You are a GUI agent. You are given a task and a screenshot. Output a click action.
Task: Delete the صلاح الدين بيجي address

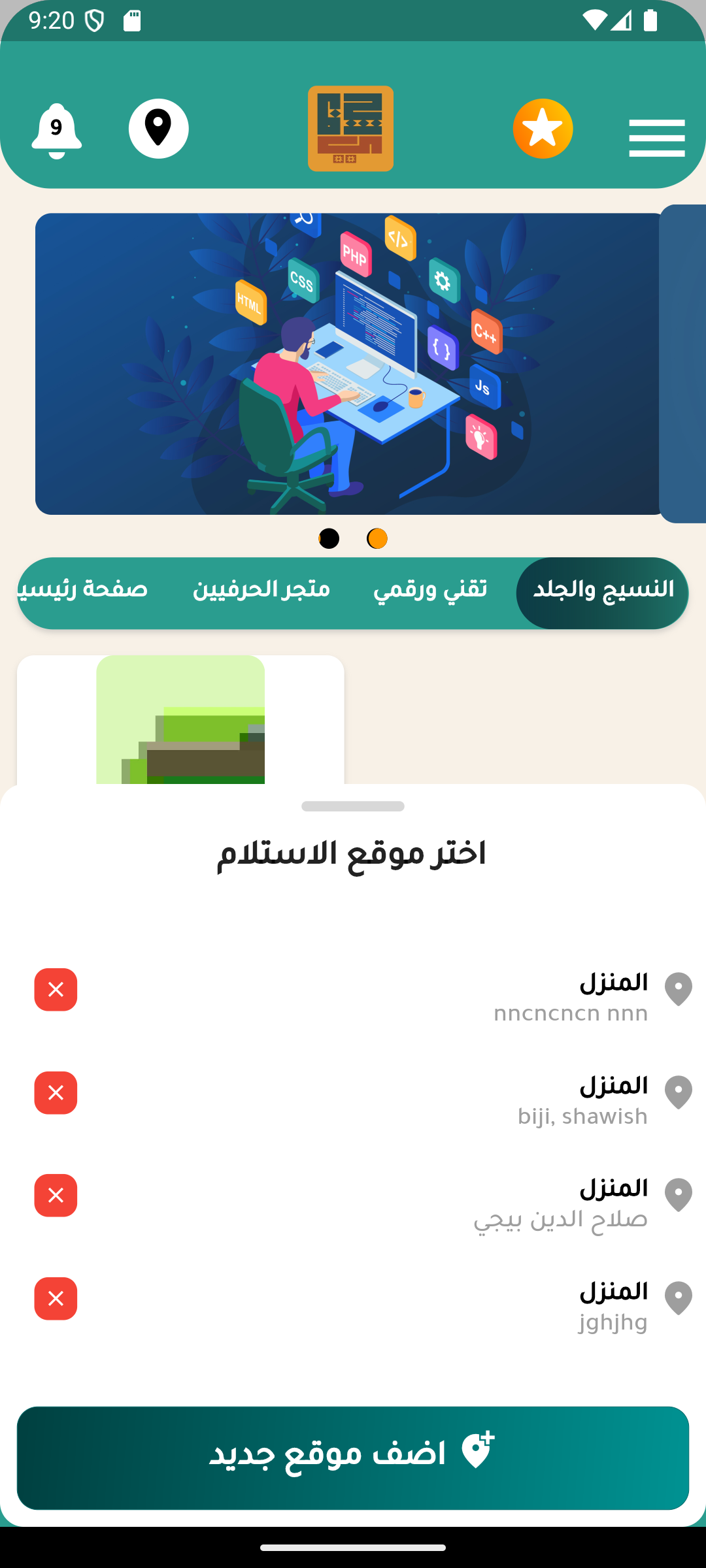pyautogui.click(x=56, y=1196)
